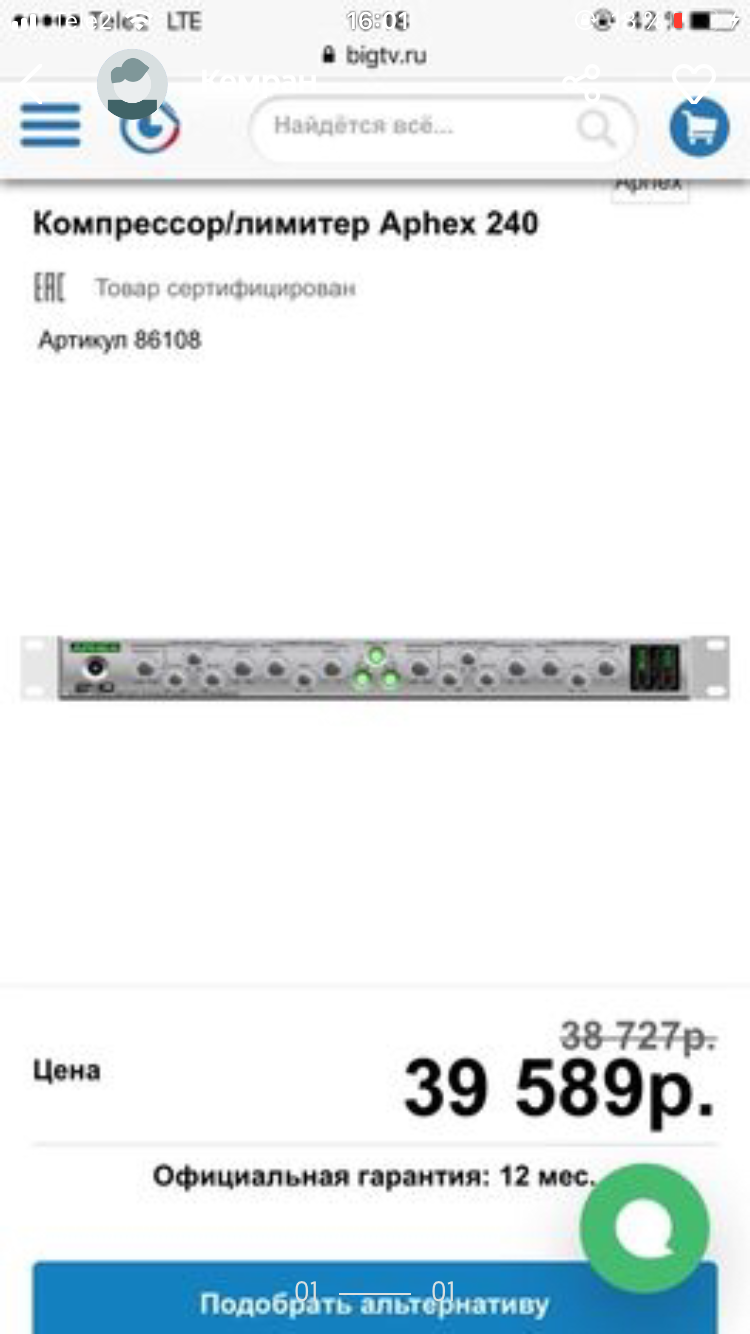Open the hamburger menu

50,126
